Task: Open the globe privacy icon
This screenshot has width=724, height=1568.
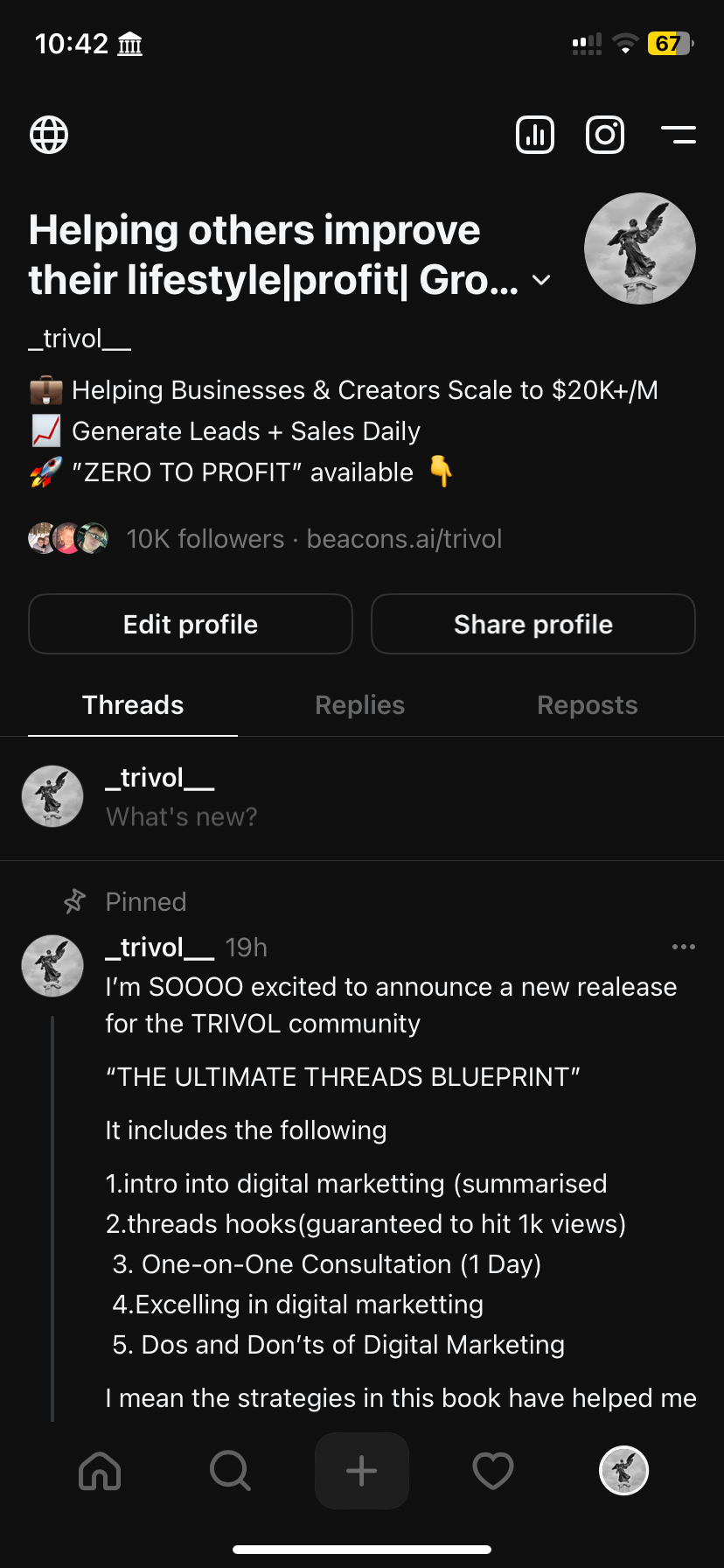Action: [x=49, y=135]
